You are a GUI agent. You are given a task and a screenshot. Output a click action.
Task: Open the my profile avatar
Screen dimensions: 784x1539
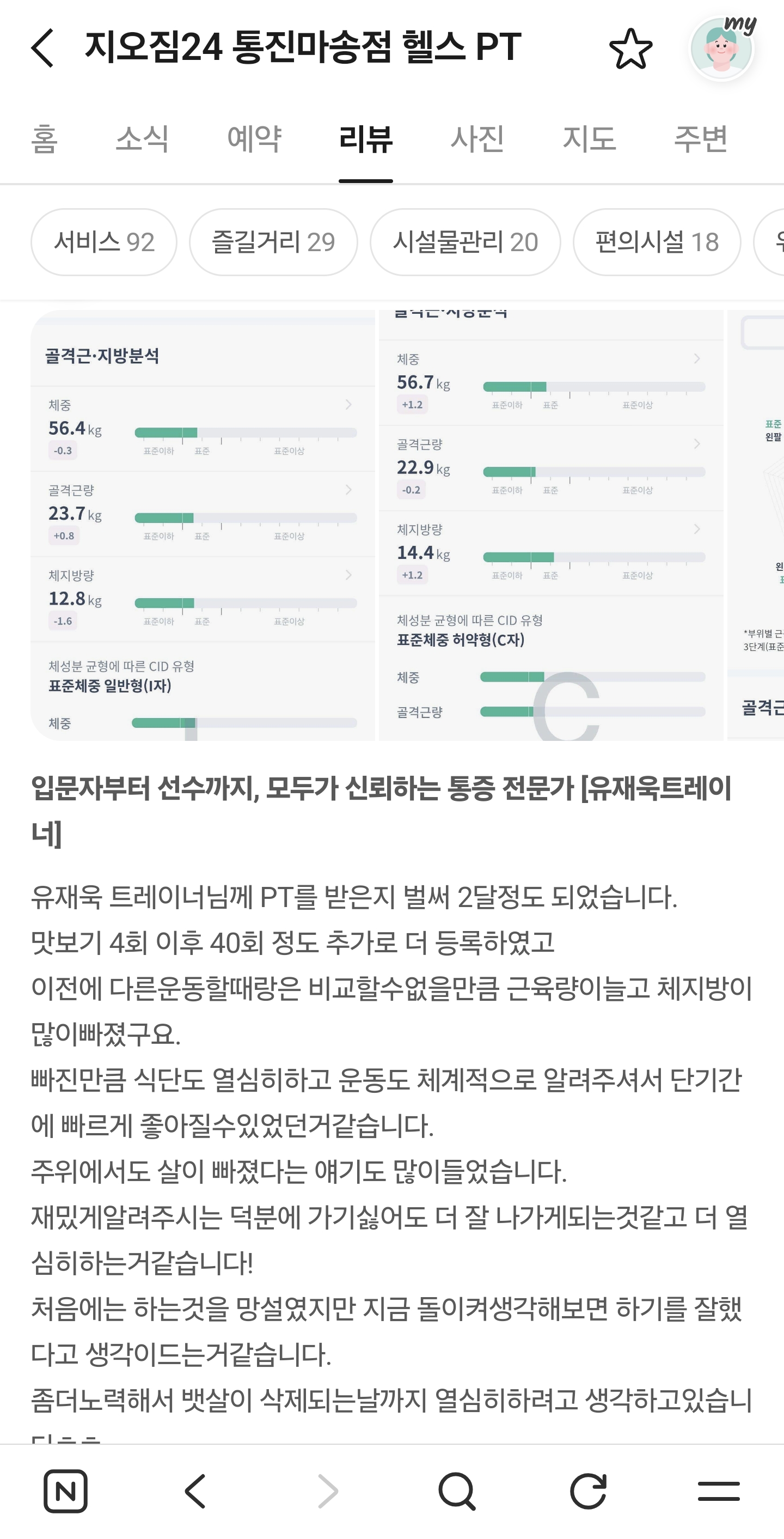(x=722, y=48)
